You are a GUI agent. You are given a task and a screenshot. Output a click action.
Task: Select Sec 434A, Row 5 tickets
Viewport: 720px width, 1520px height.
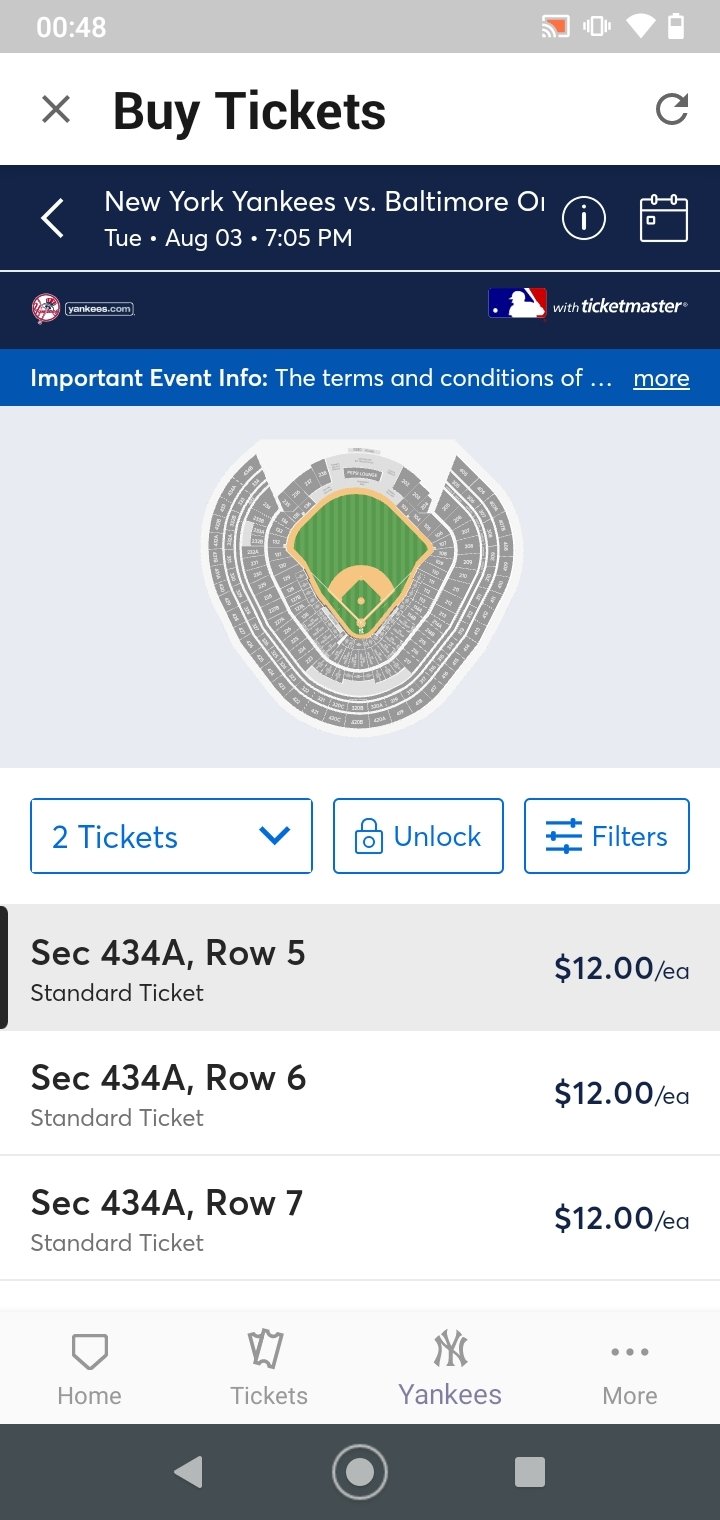[360, 968]
